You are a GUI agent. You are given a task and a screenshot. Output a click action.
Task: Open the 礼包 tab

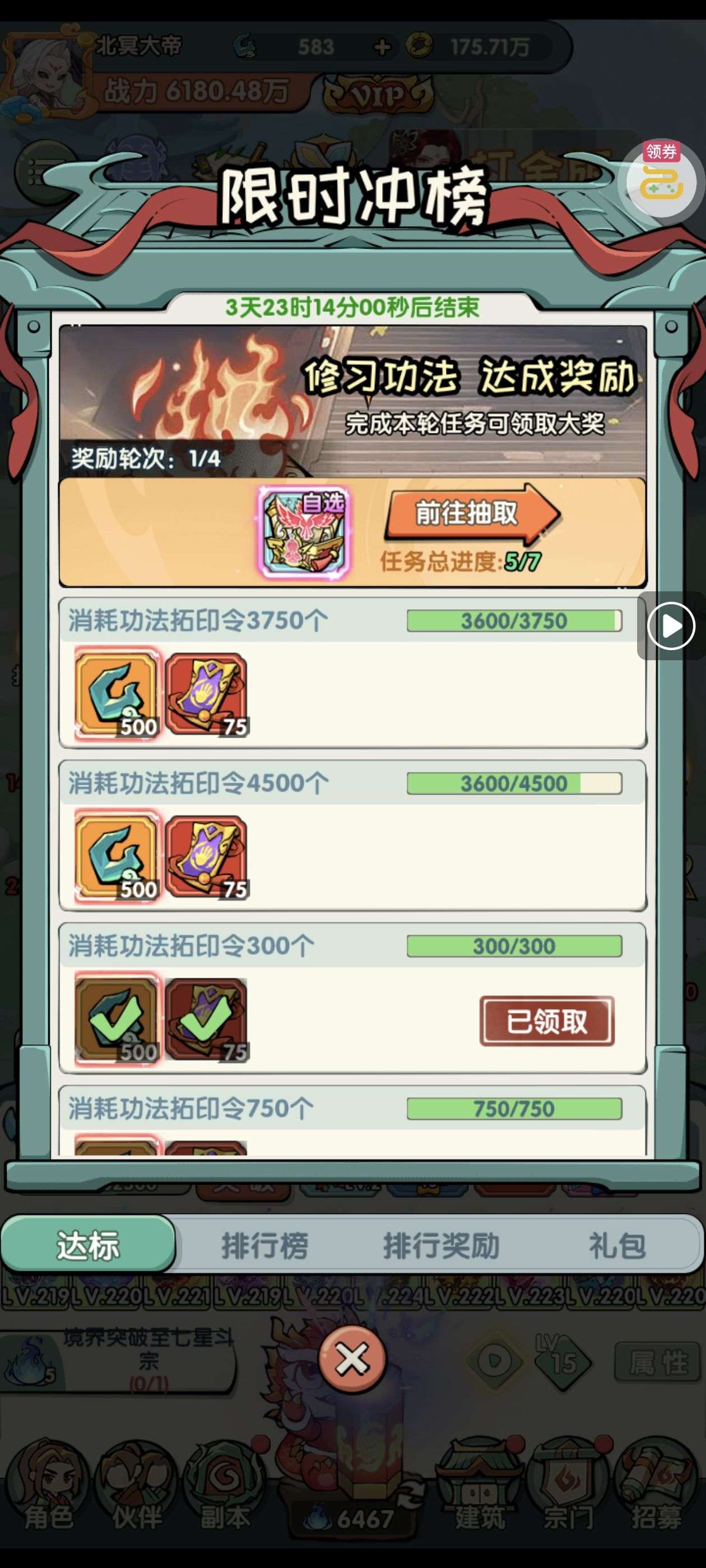[616, 1245]
